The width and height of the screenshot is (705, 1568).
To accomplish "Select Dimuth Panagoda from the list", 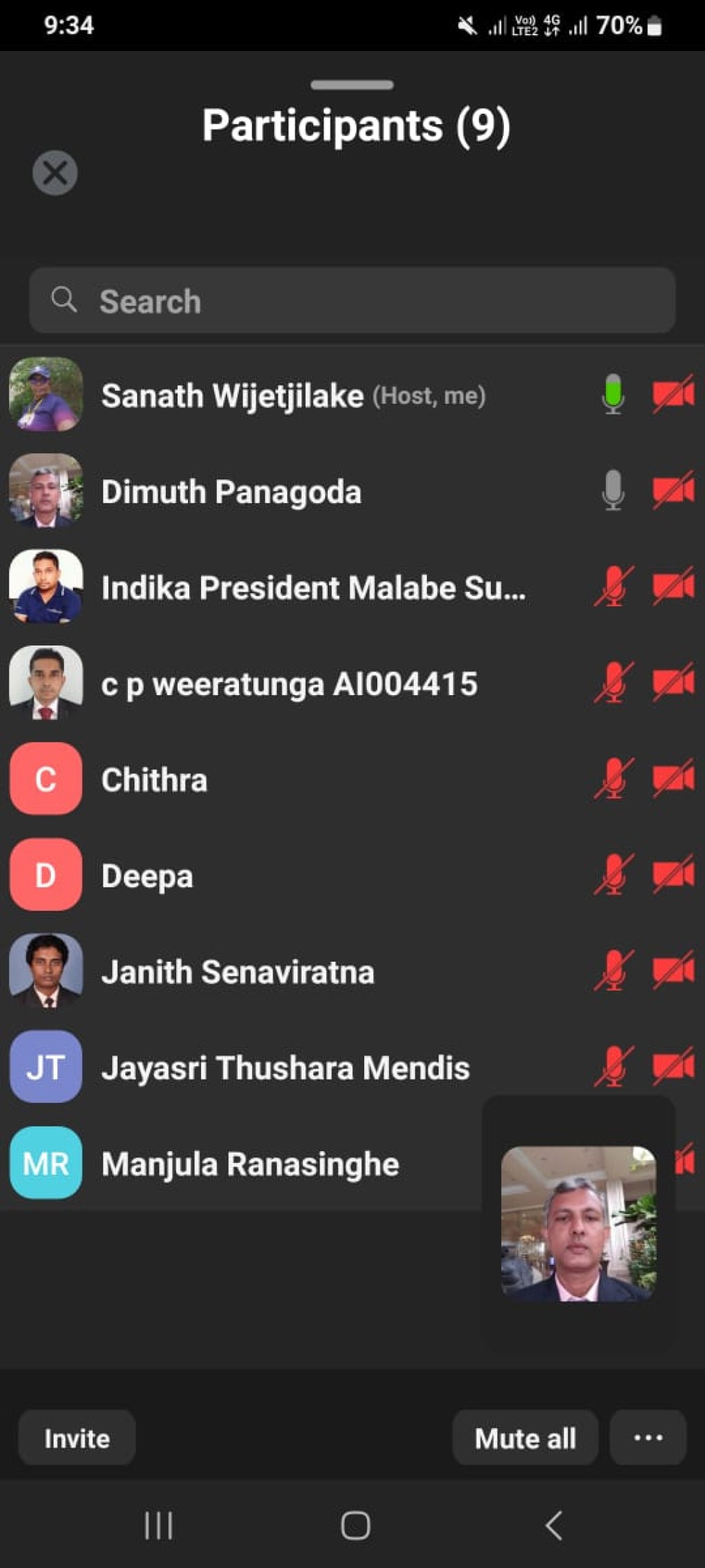I will point(352,491).
